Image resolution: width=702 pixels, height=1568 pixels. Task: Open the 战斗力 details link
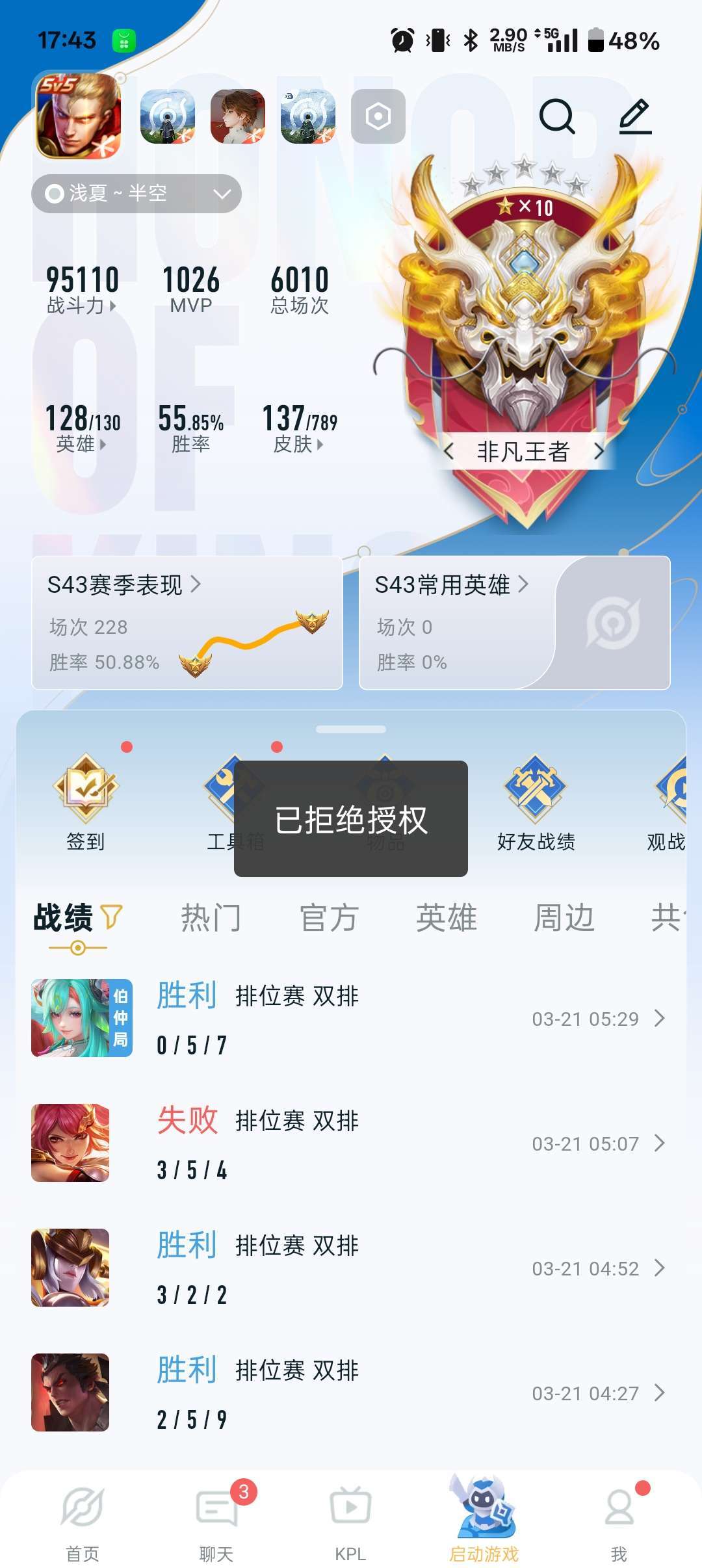pyautogui.click(x=79, y=307)
